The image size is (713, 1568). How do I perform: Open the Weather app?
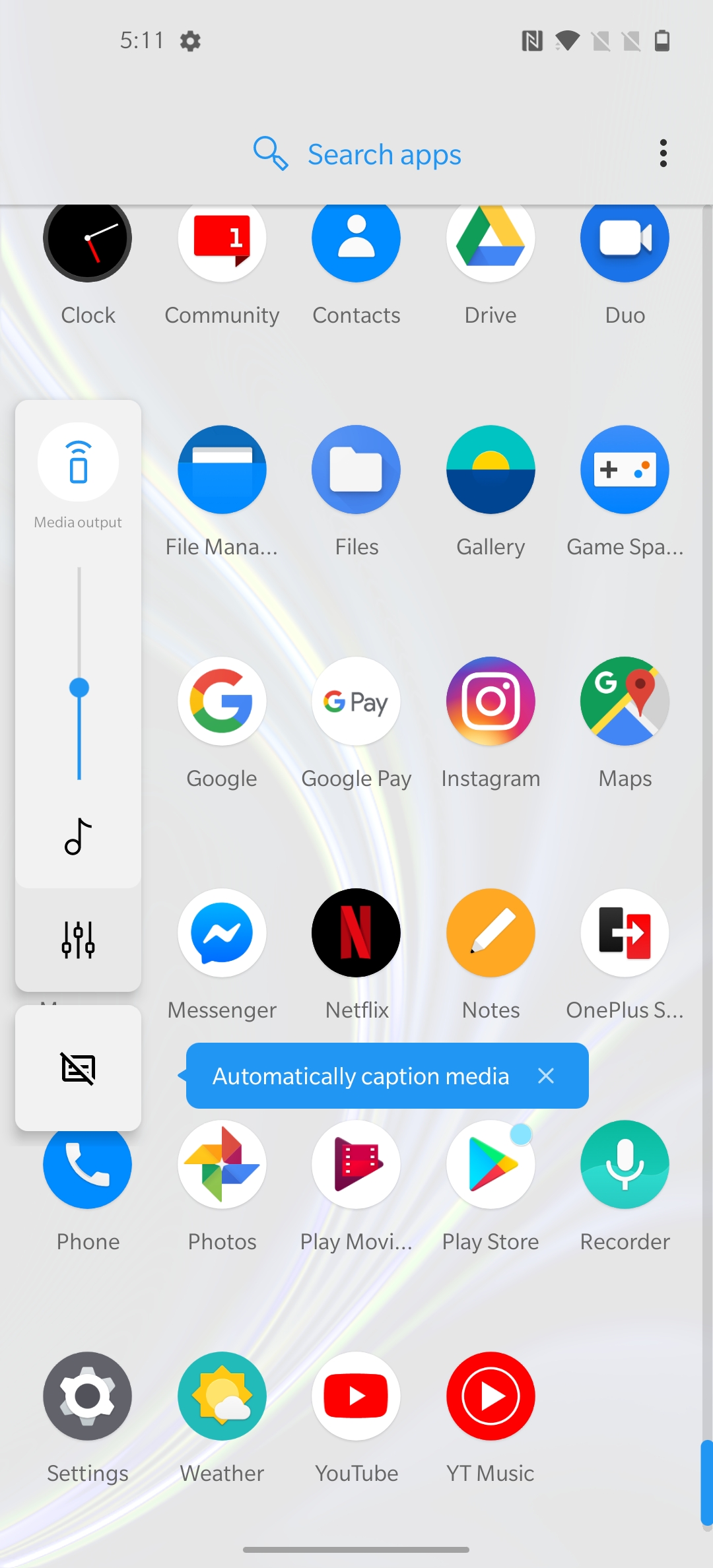(222, 1396)
